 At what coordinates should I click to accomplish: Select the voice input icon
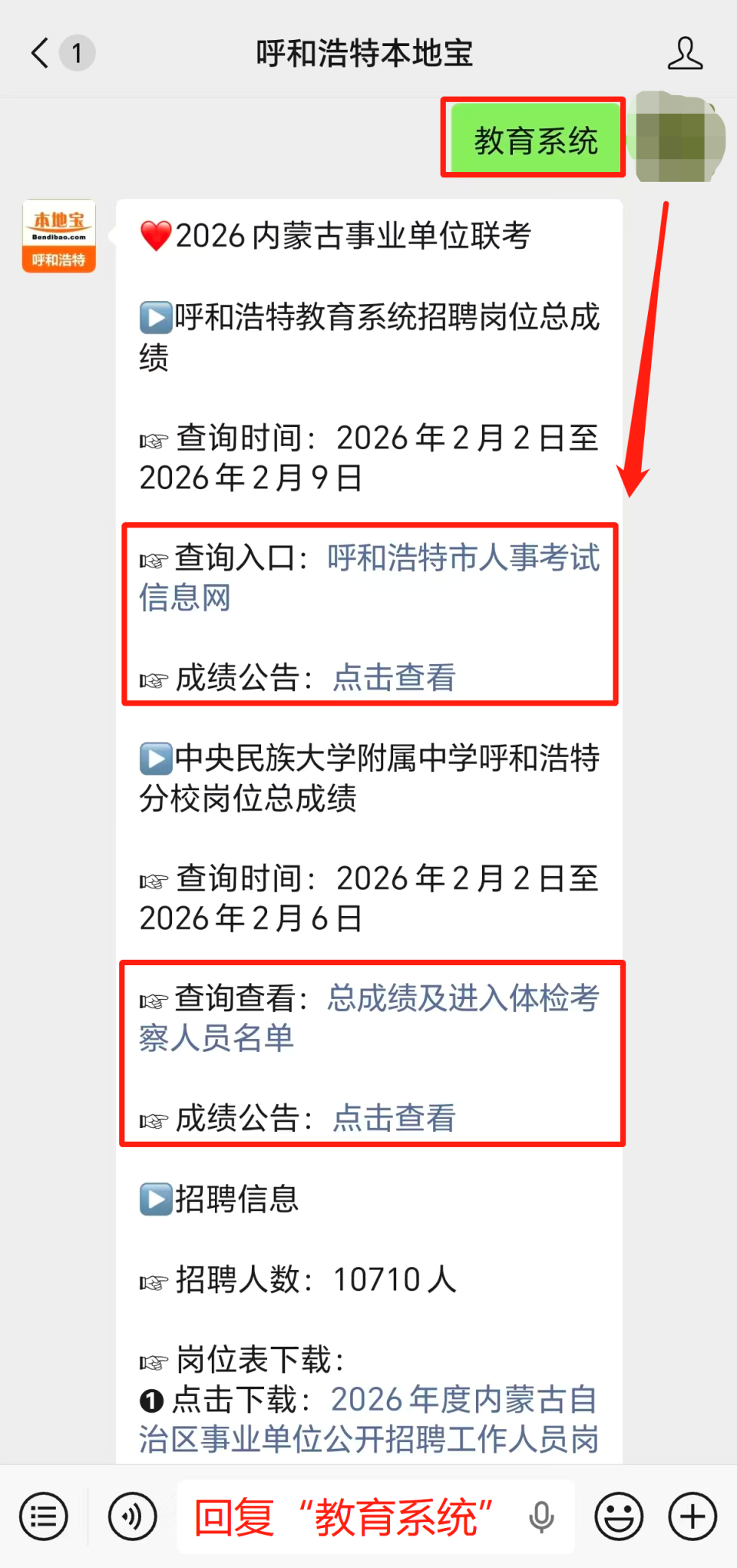click(x=131, y=1517)
